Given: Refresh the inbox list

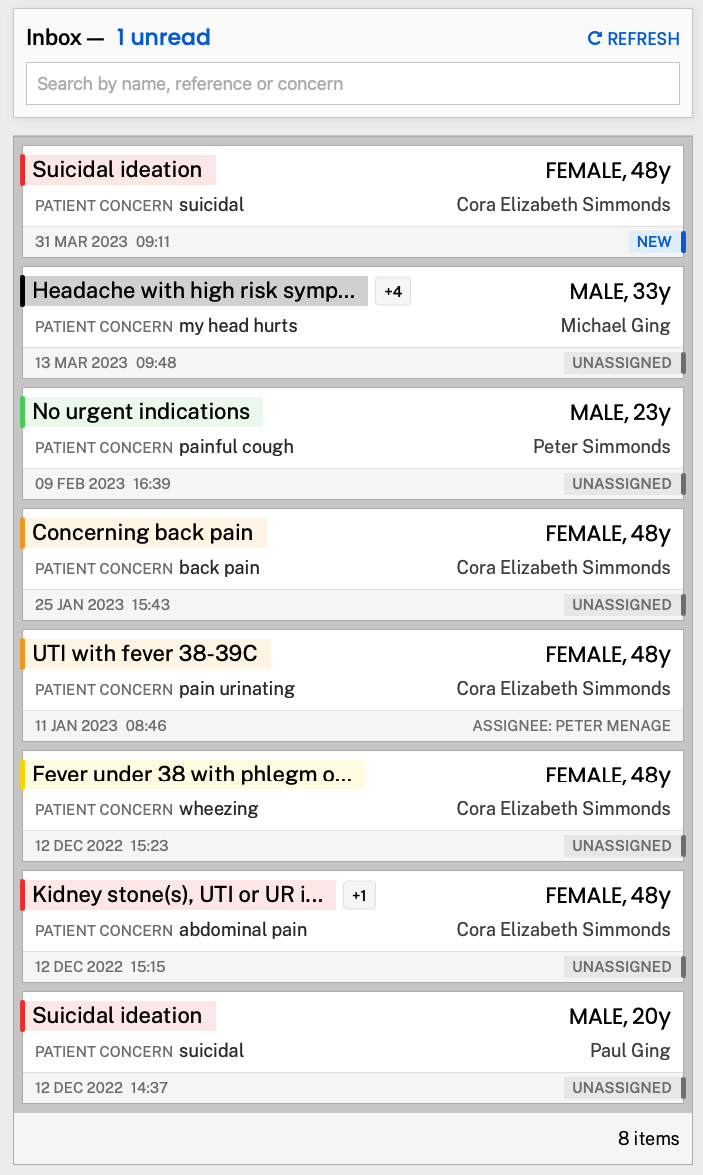Looking at the screenshot, I should click(x=633, y=39).
